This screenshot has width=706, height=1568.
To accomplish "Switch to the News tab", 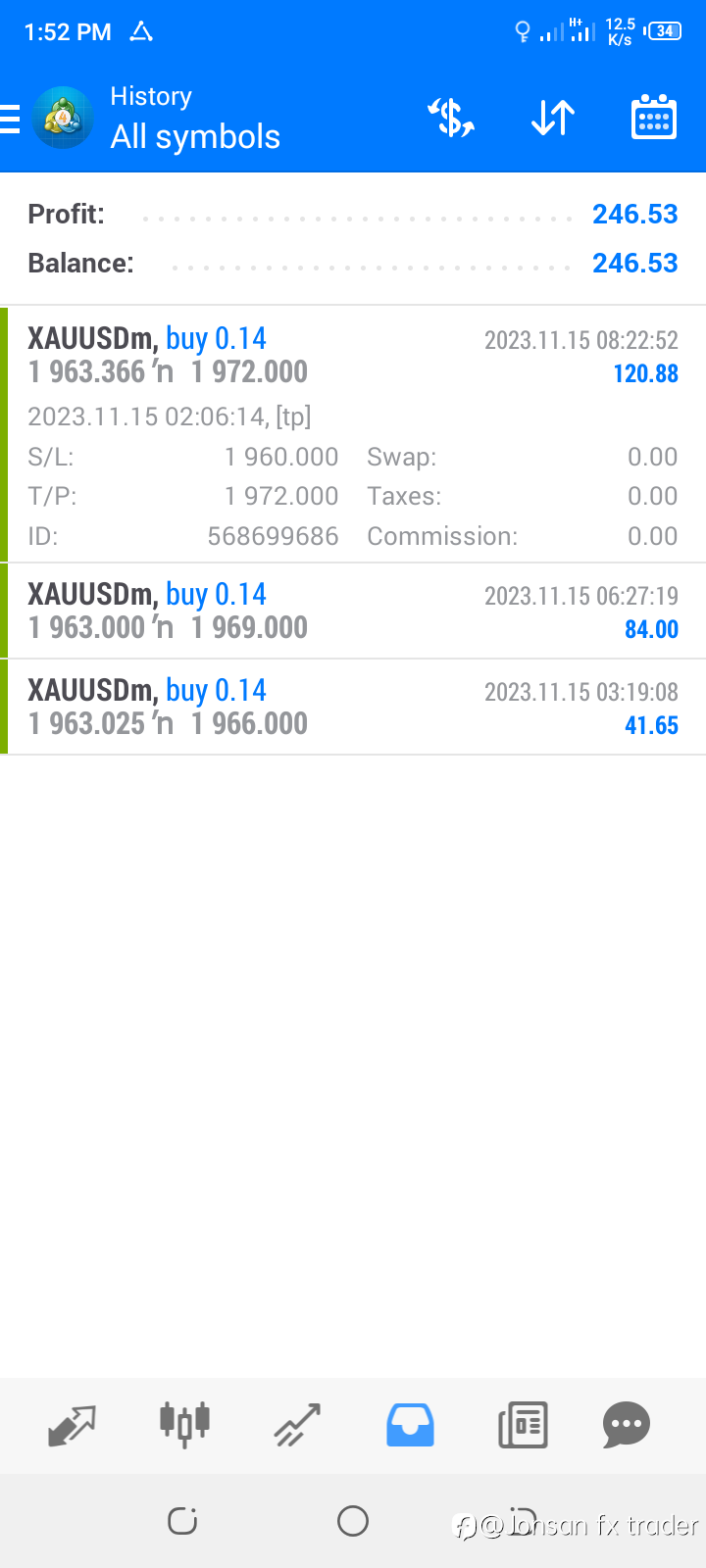I will pyautogui.click(x=523, y=1425).
